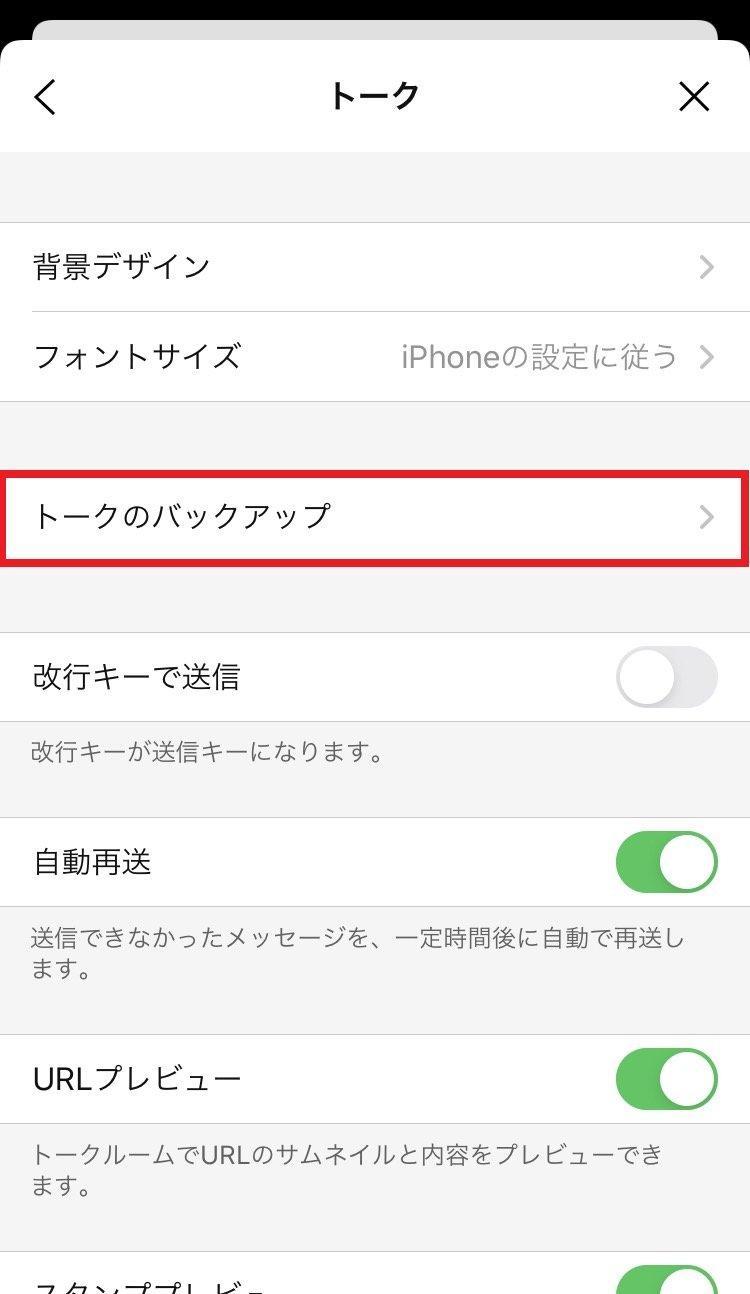Disable URLプレビュー switch
750x1294 pixels.
pyautogui.click(x=667, y=1079)
